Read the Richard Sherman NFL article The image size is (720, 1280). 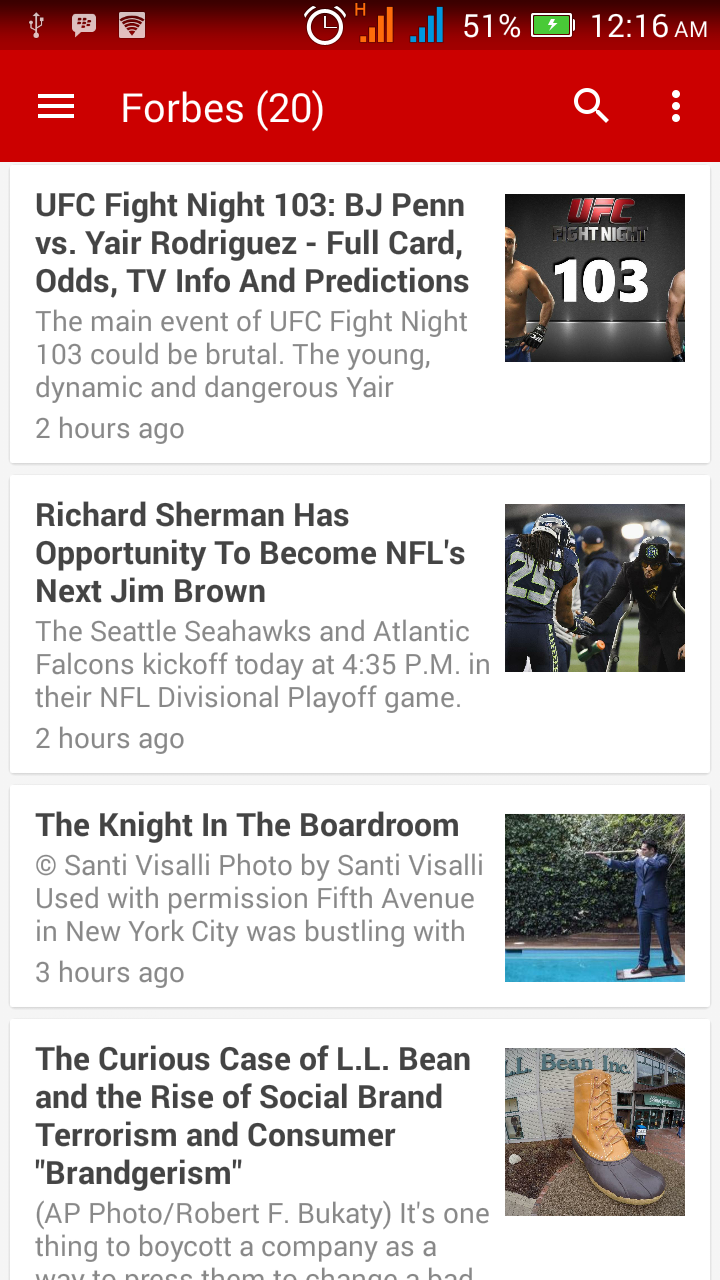point(250,553)
